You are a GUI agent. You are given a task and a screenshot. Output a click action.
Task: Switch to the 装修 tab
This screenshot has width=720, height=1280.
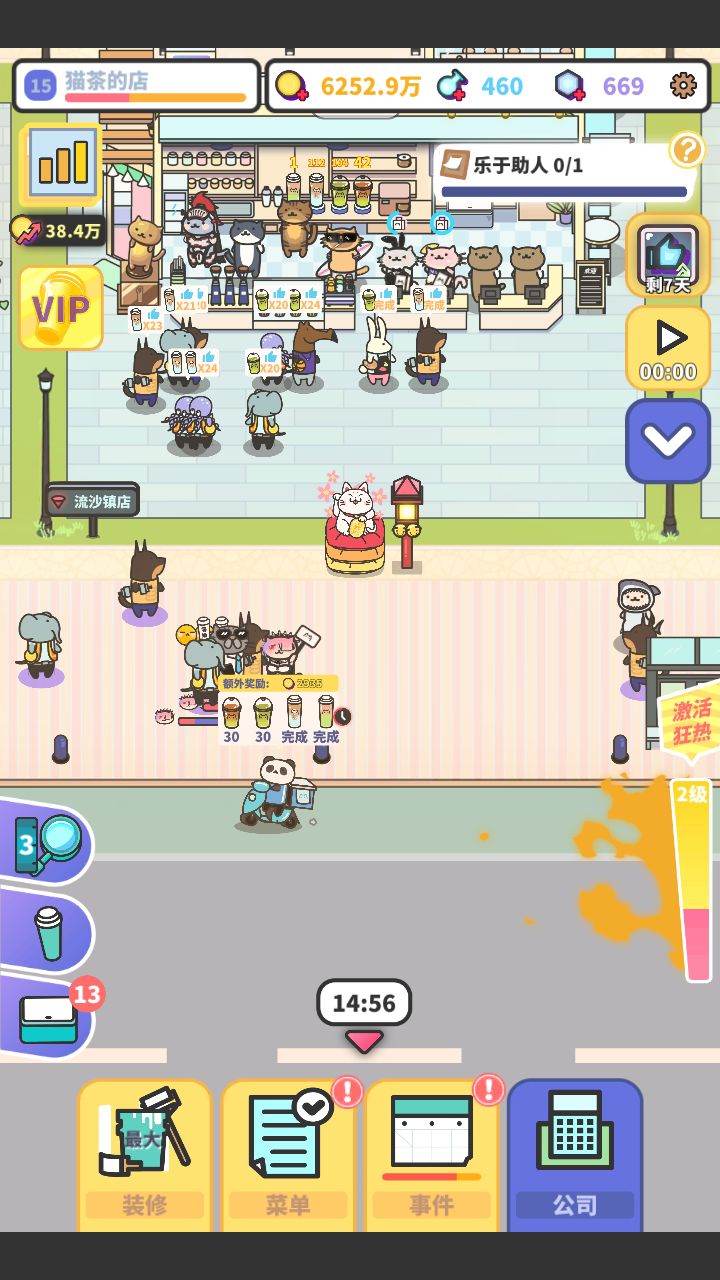[x=144, y=1150]
